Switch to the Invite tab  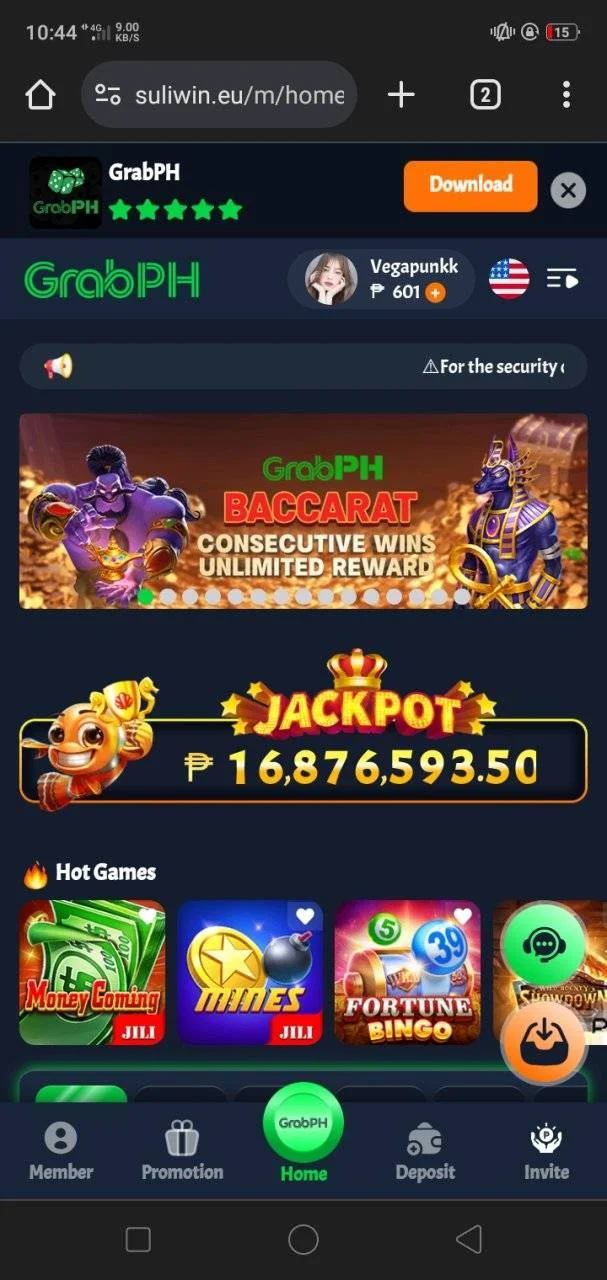click(x=547, y=1151)
